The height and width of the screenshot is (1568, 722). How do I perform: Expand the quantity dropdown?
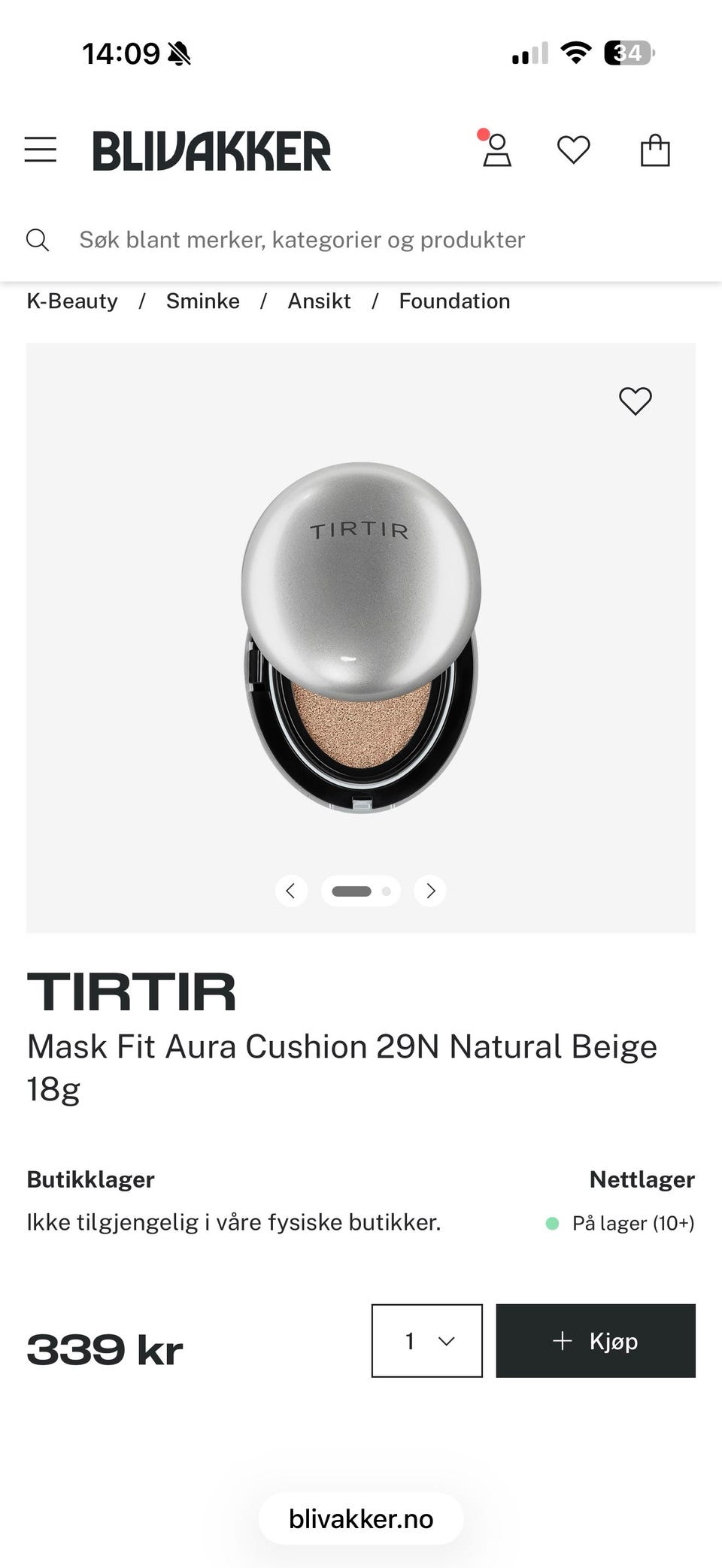(427, 1341)
